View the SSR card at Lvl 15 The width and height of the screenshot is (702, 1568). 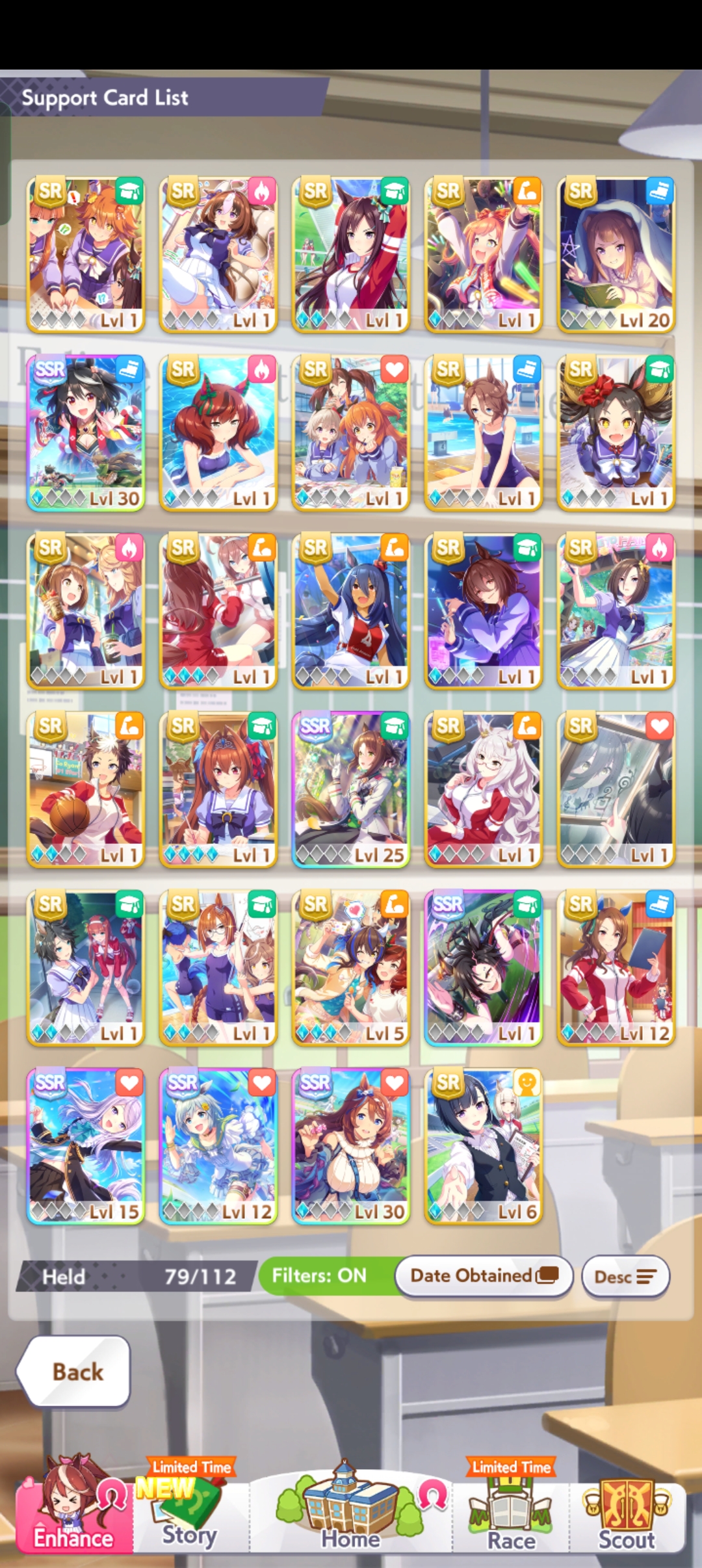pos(86,1145)
